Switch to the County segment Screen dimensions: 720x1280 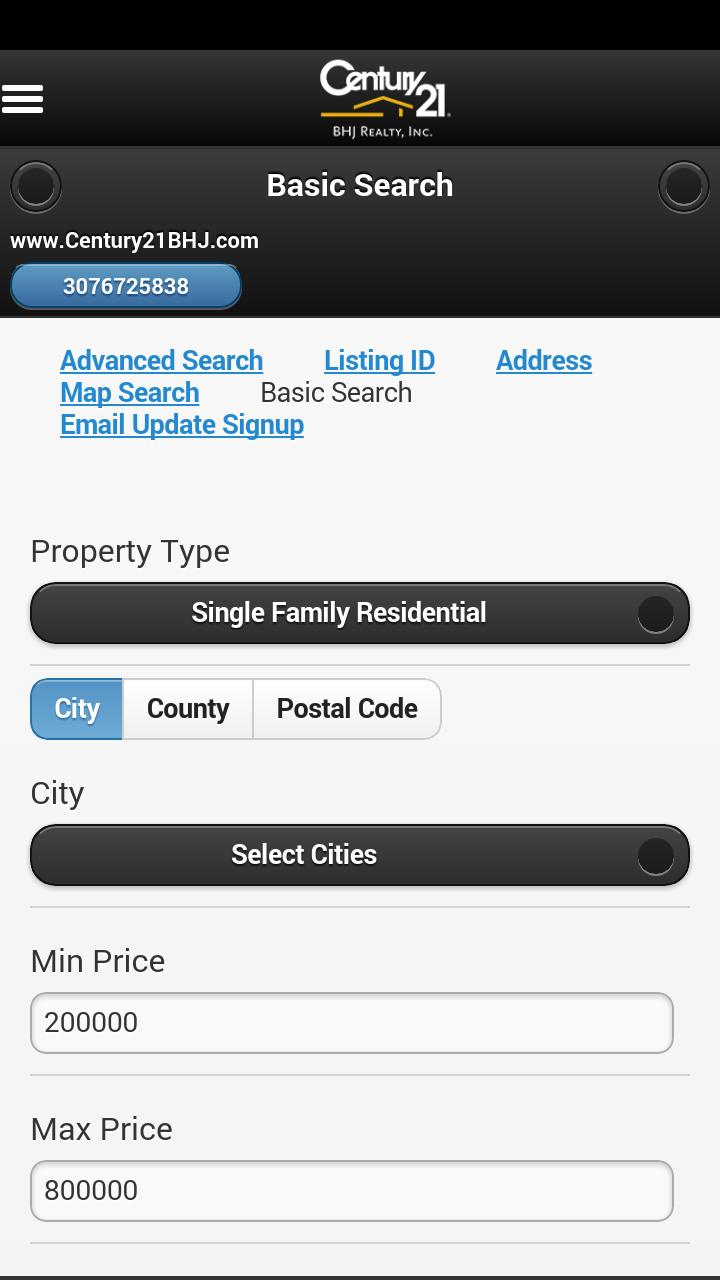(188, 709)
